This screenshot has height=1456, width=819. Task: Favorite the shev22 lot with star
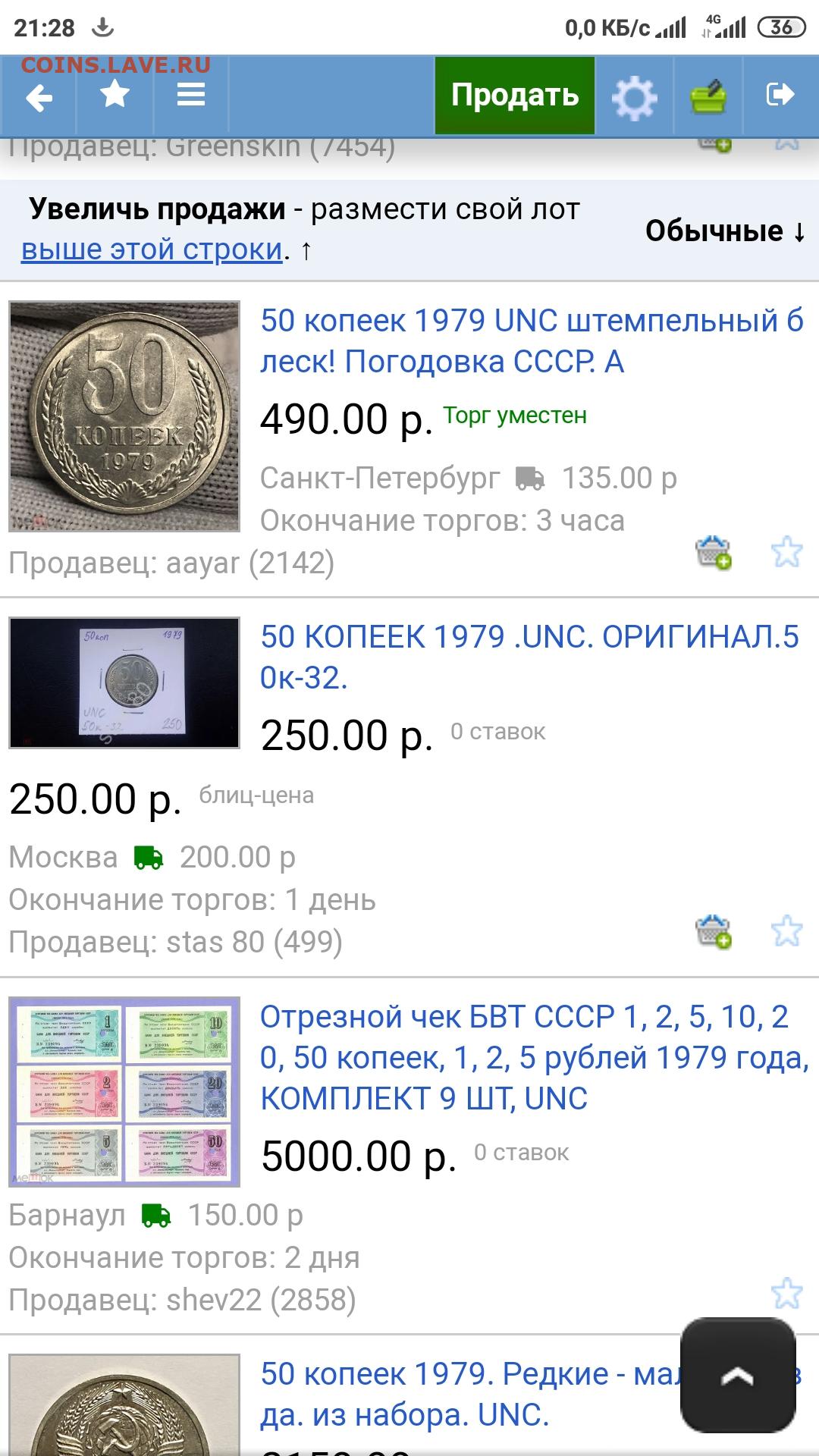(786, 1294)
